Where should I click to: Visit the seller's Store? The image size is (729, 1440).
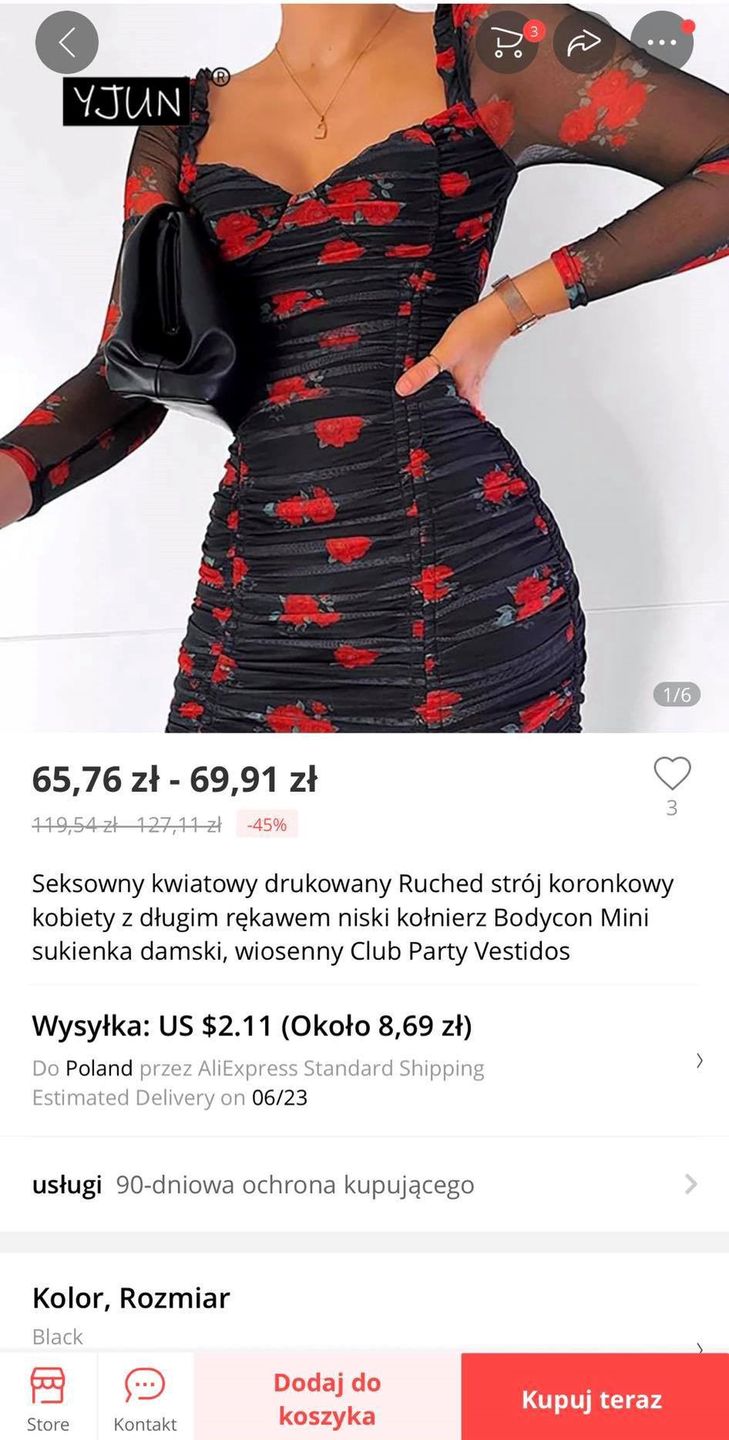pos(48,1398)
